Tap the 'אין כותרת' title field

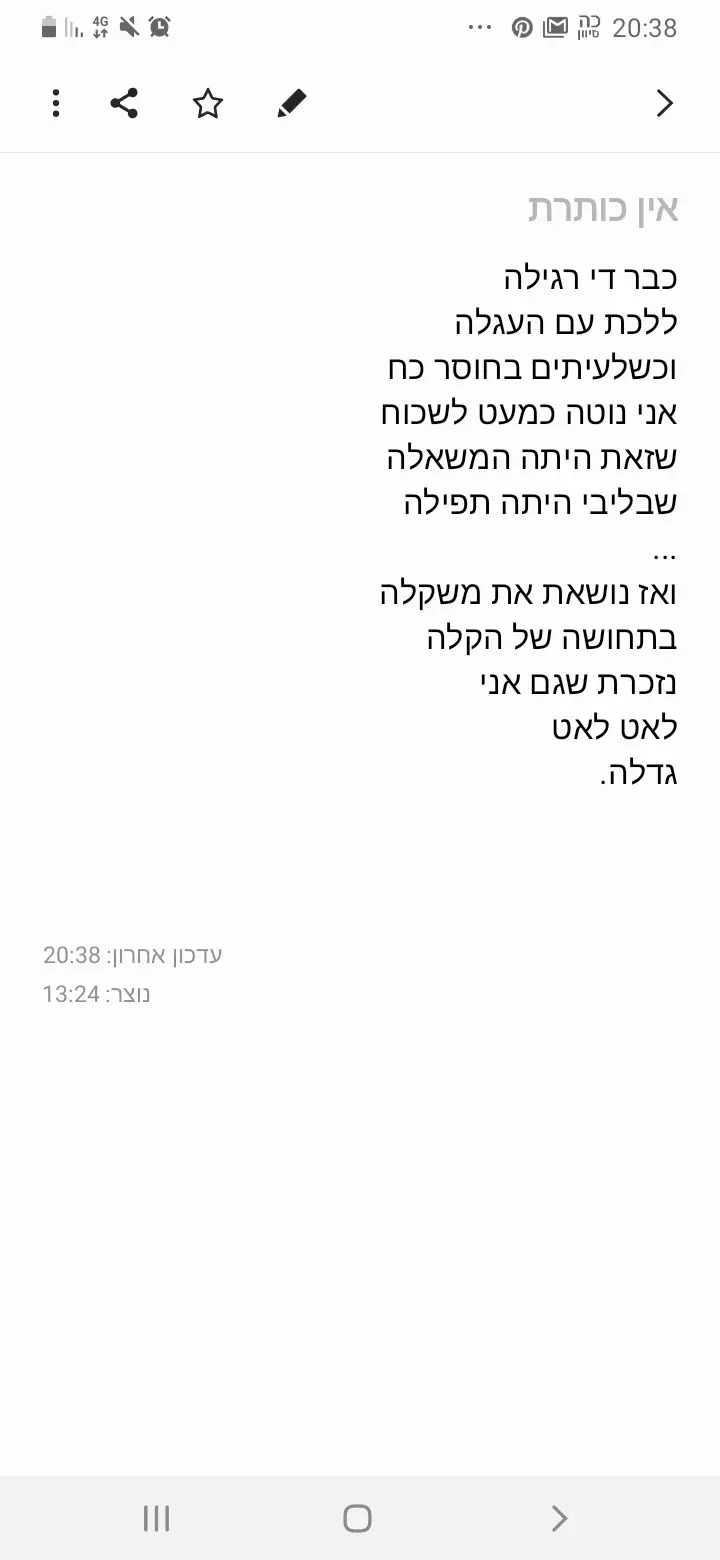(603, 209)
